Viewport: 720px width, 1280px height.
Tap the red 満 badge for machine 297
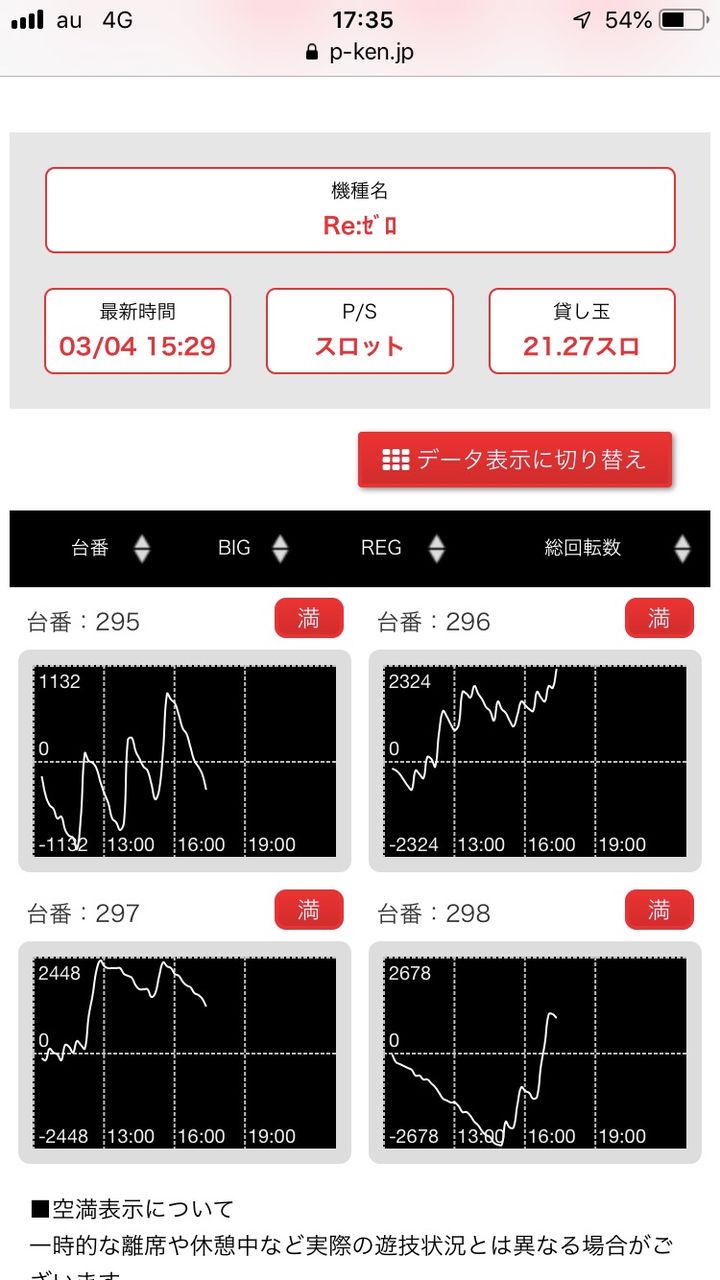308,910
